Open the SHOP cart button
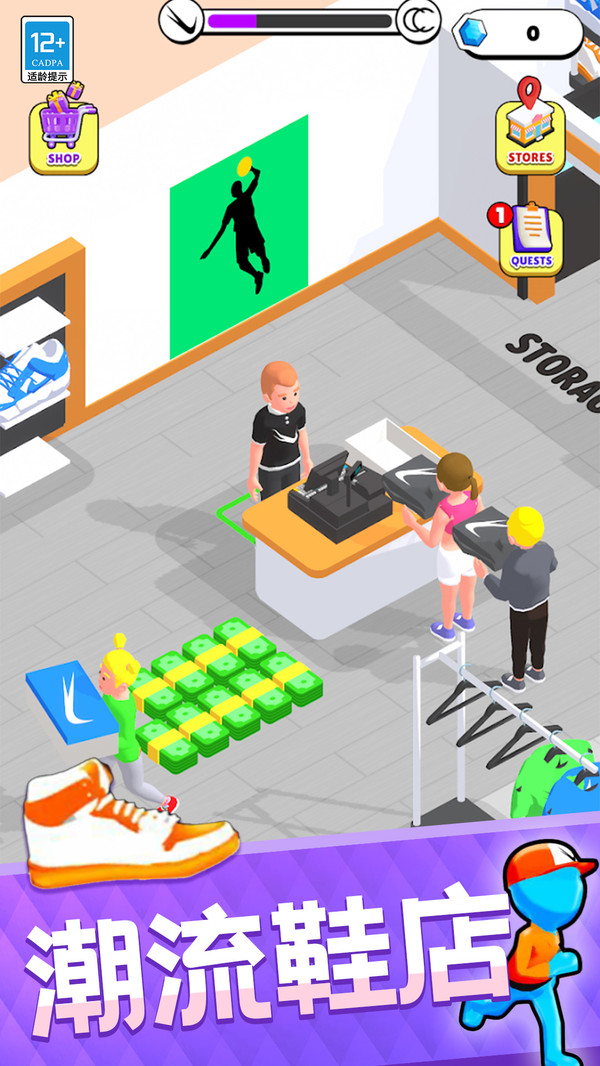600x1066 pixels. (64, 135)
